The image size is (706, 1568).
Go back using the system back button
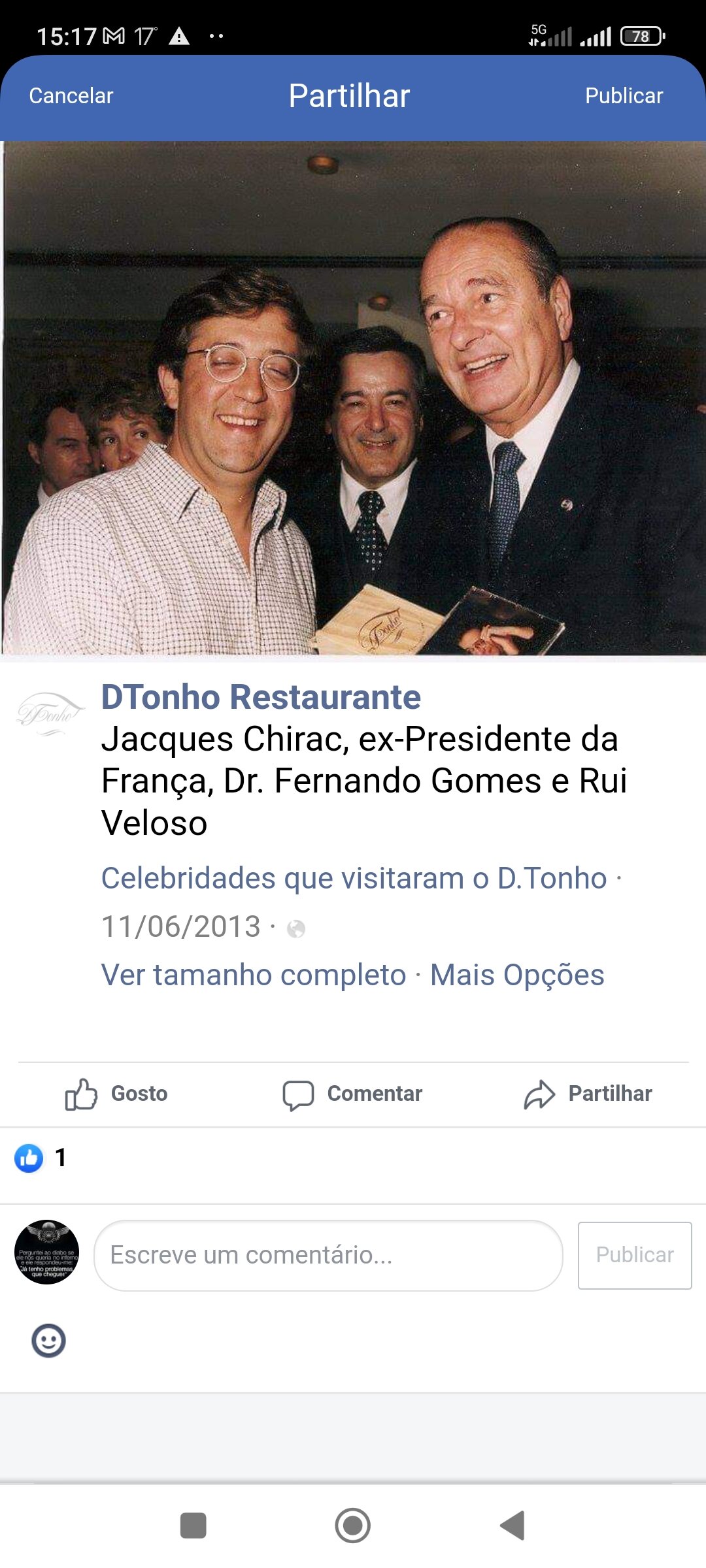513,1526
